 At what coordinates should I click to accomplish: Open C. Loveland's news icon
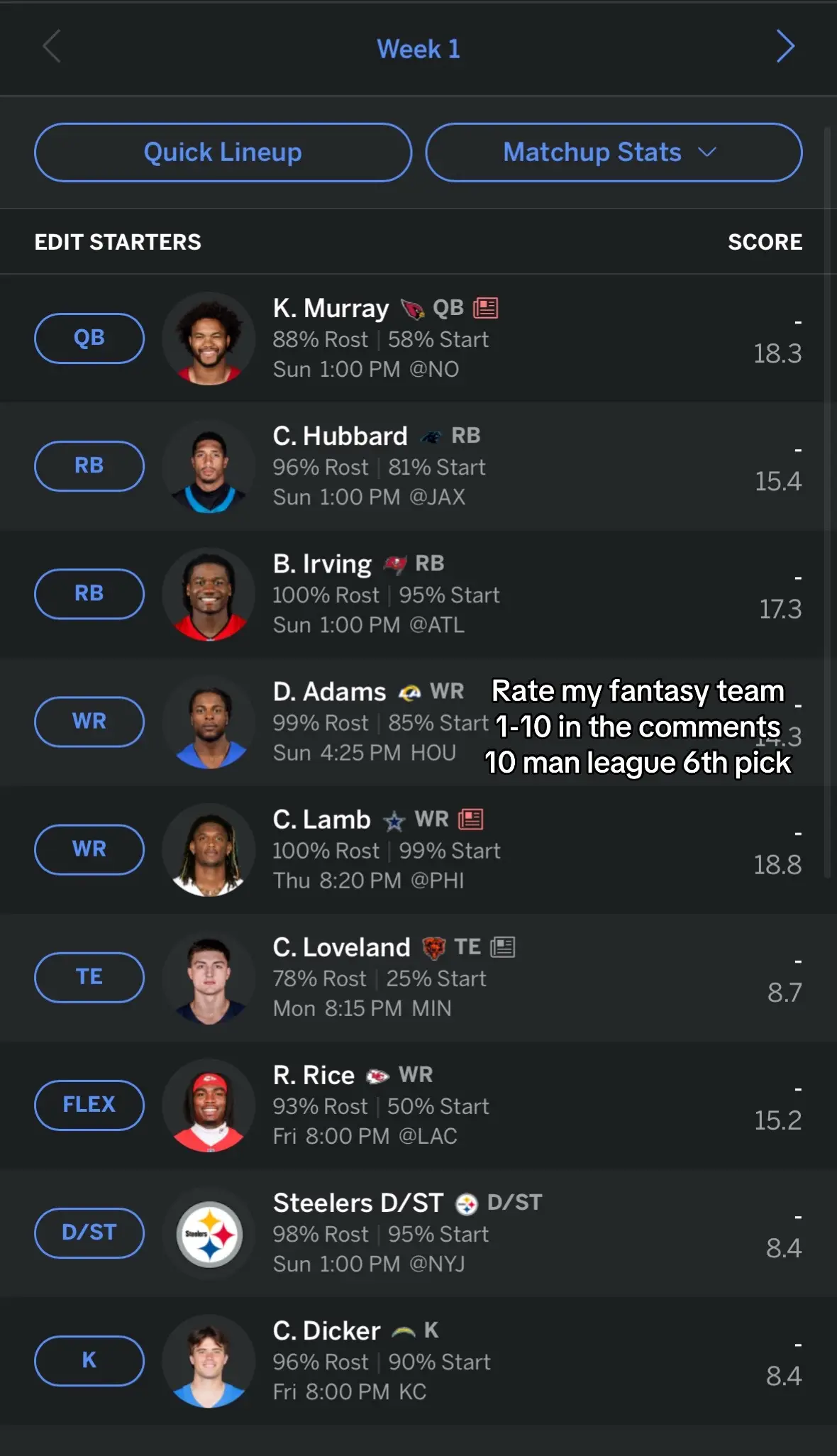502,947
